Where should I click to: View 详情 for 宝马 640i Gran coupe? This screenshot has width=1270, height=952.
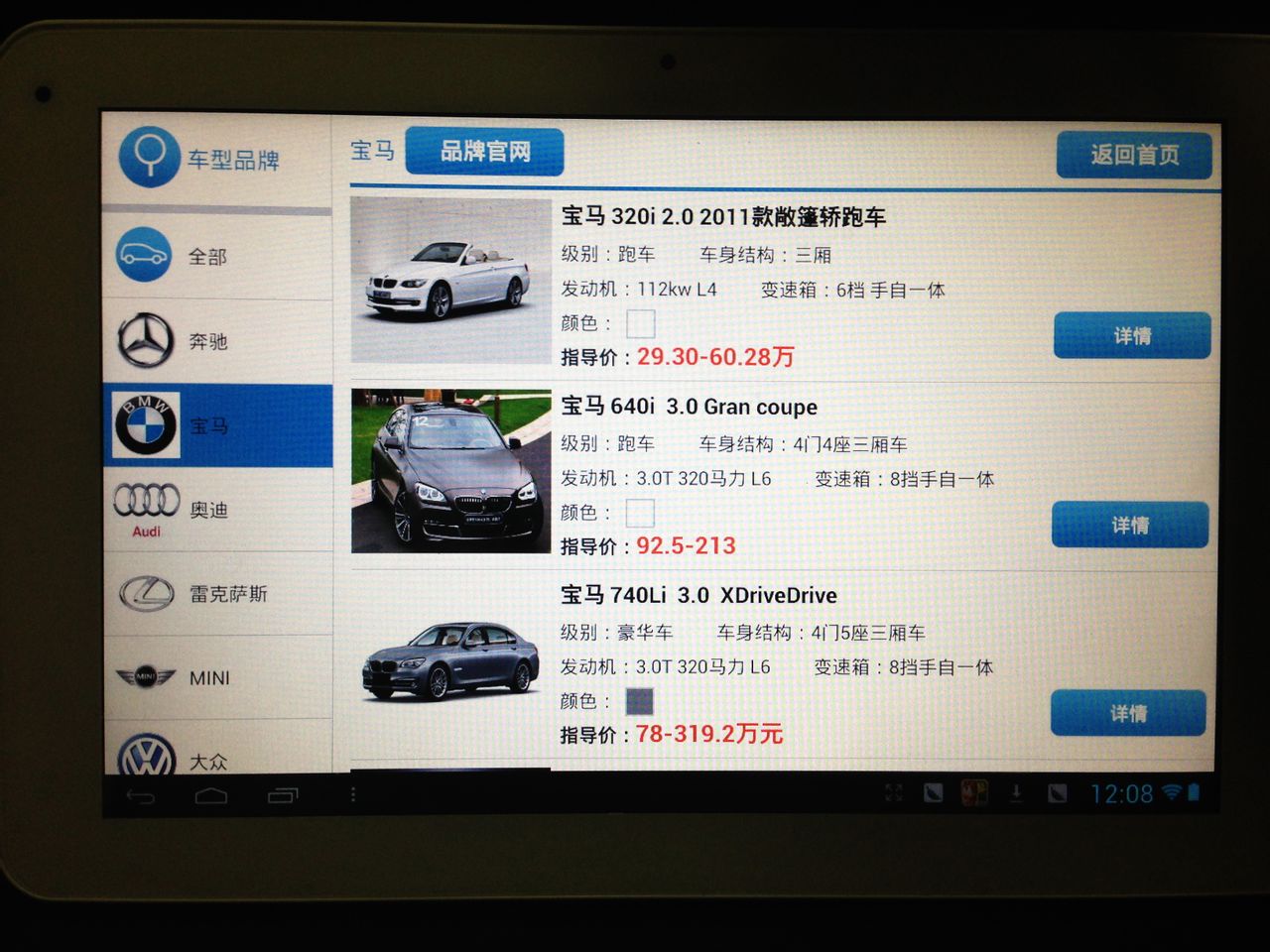(x=1130, y=525)
